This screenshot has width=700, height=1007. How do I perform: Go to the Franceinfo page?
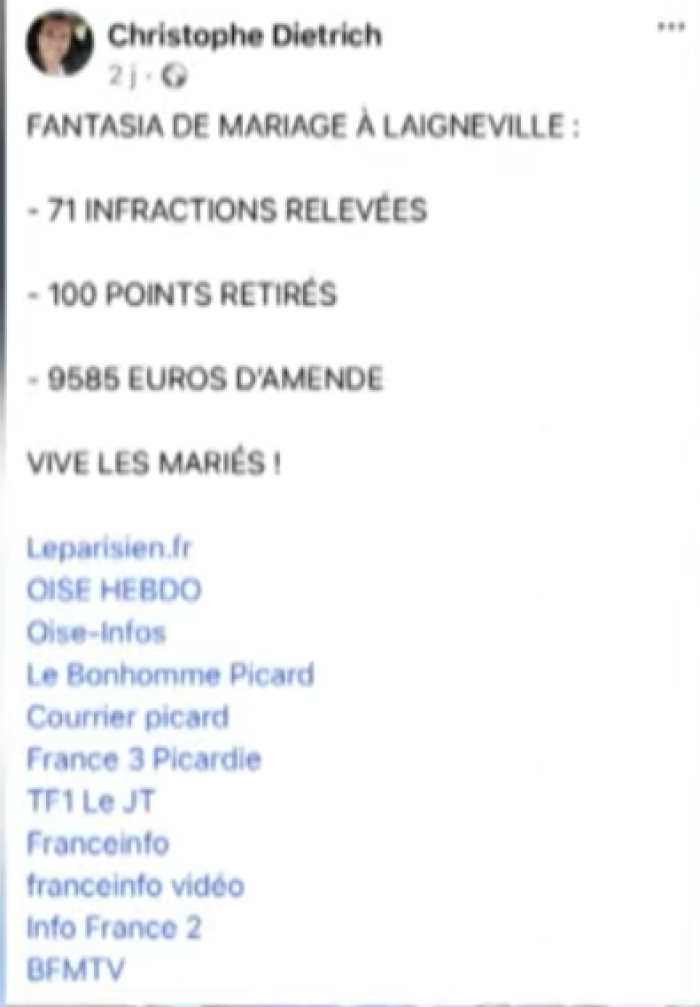pyautogui.click(x=97, y=843)
